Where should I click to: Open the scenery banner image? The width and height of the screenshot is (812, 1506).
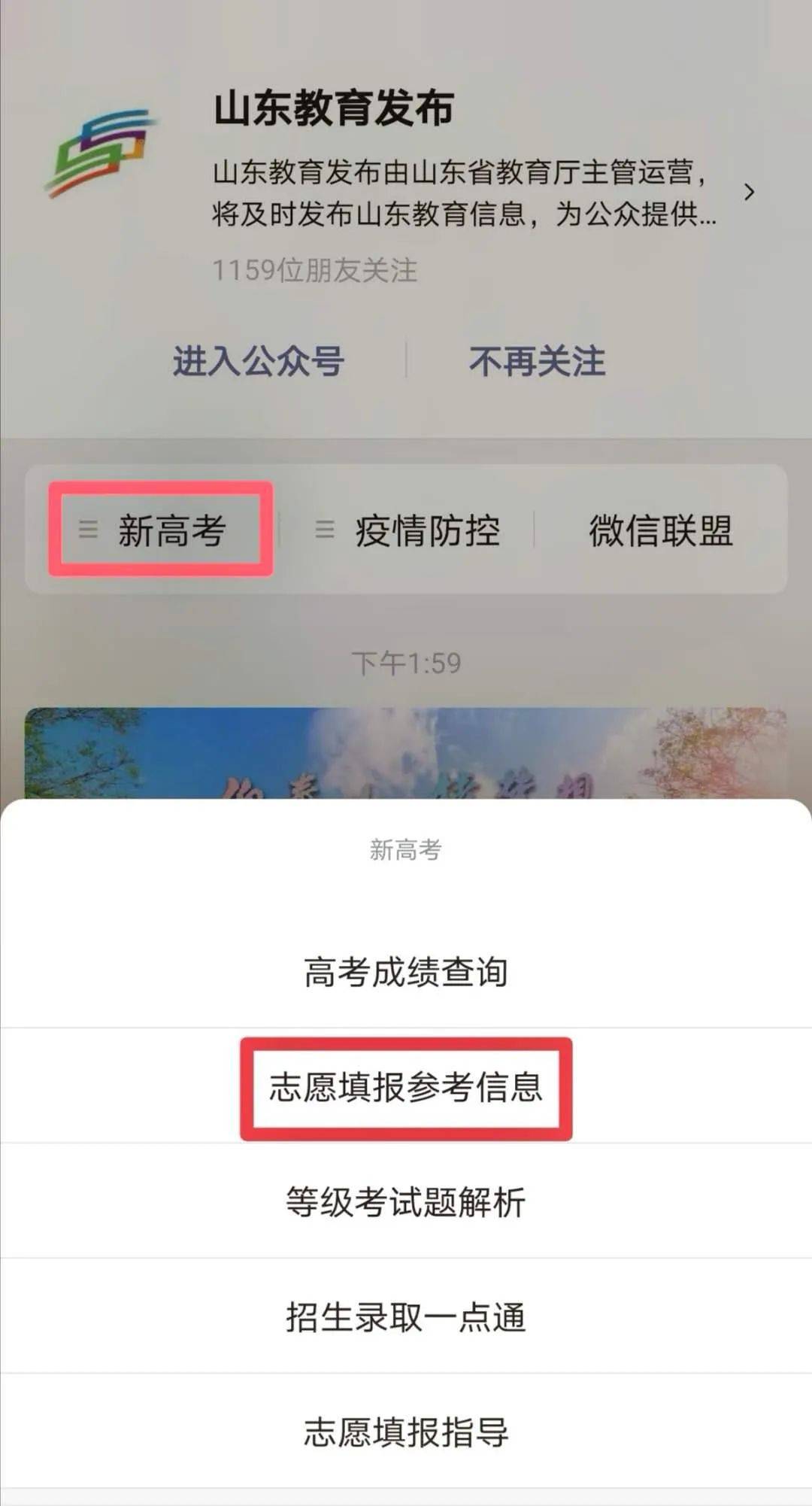(406, 752)
